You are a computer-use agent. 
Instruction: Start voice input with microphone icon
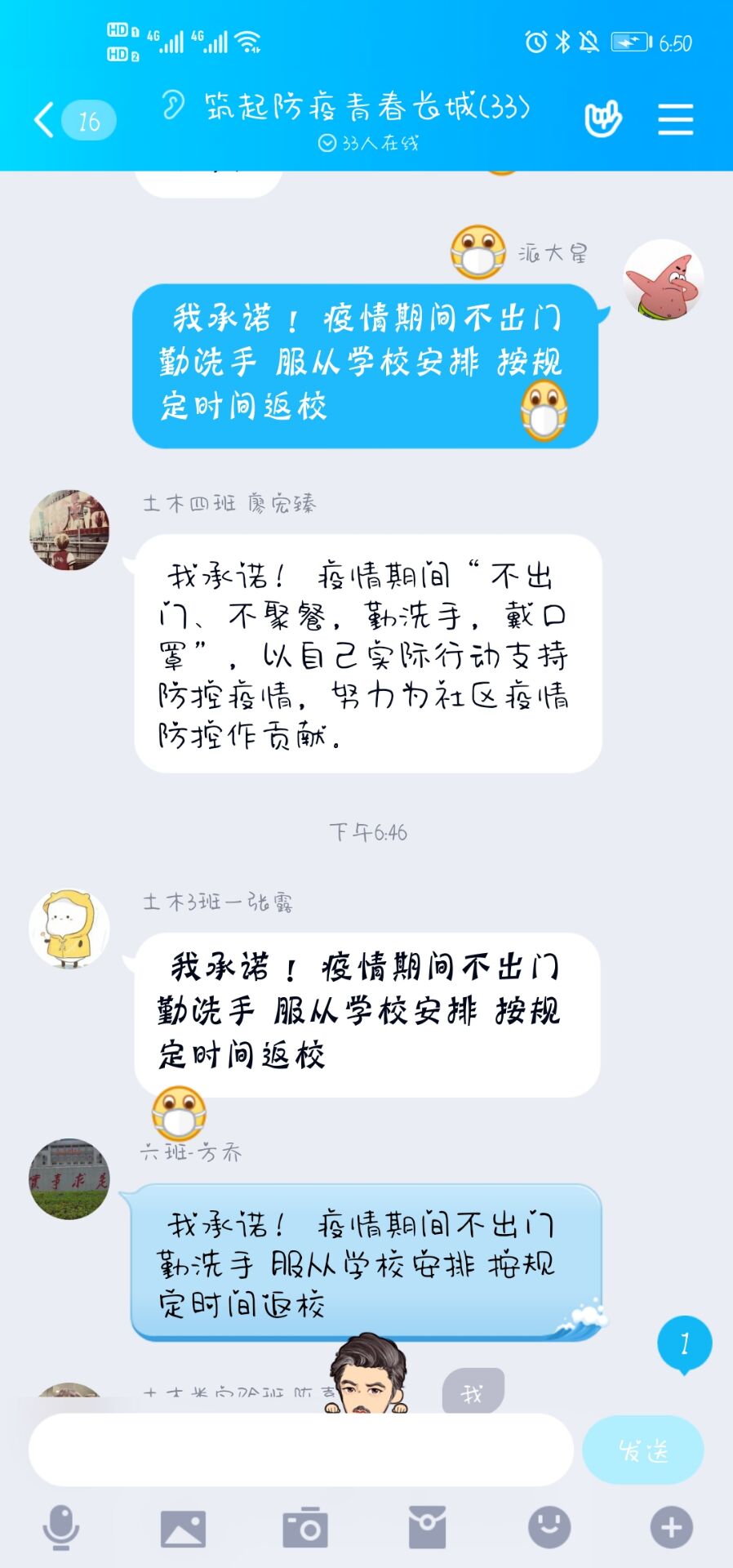point(61,1527)
